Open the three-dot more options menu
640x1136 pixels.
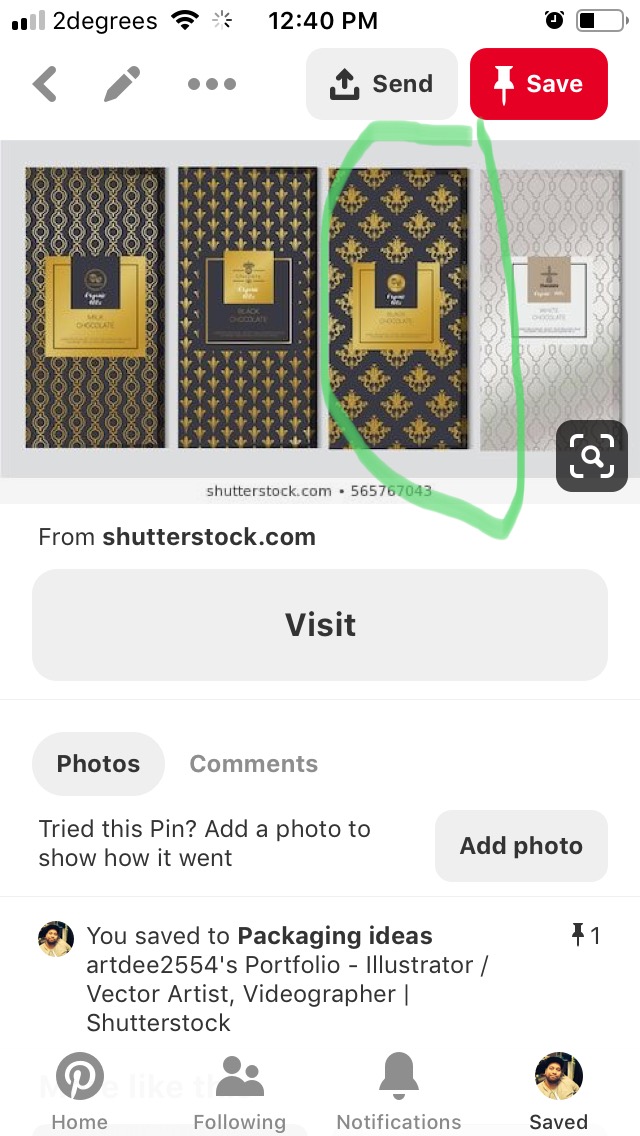click(x=211, y=85)
